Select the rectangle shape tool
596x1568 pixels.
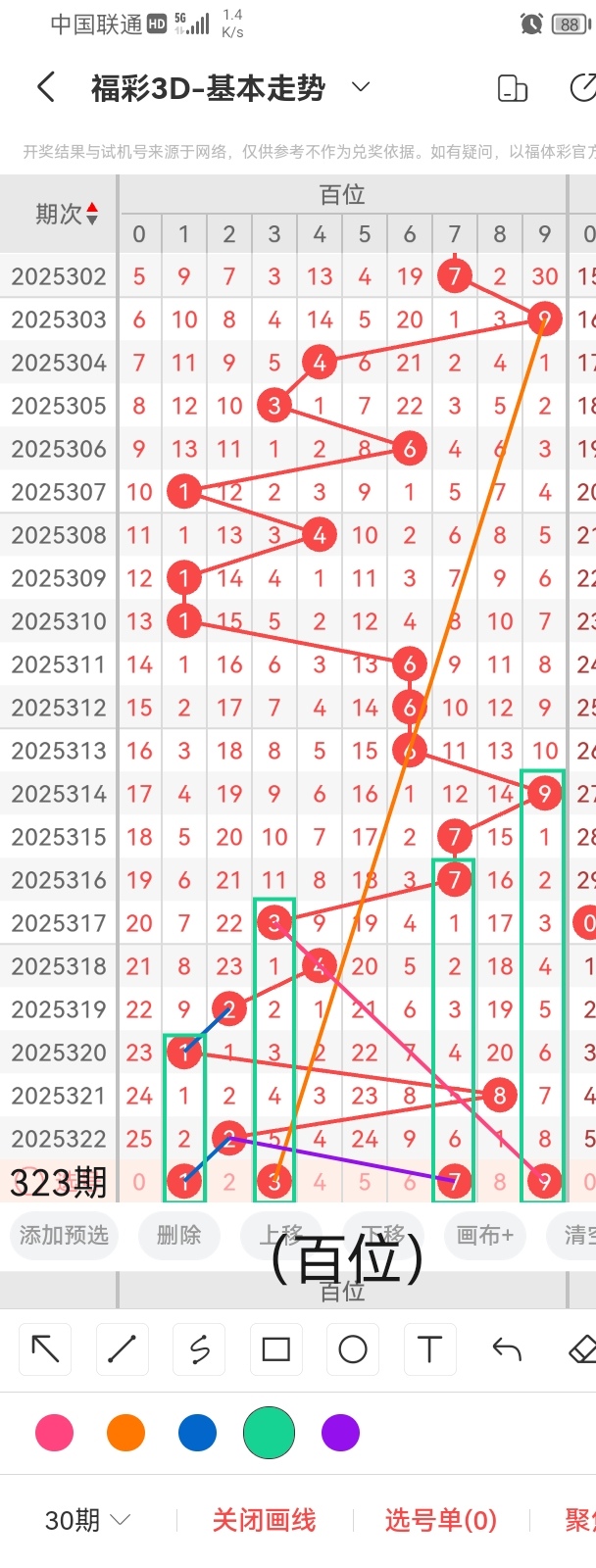[x=275, y=1349]
